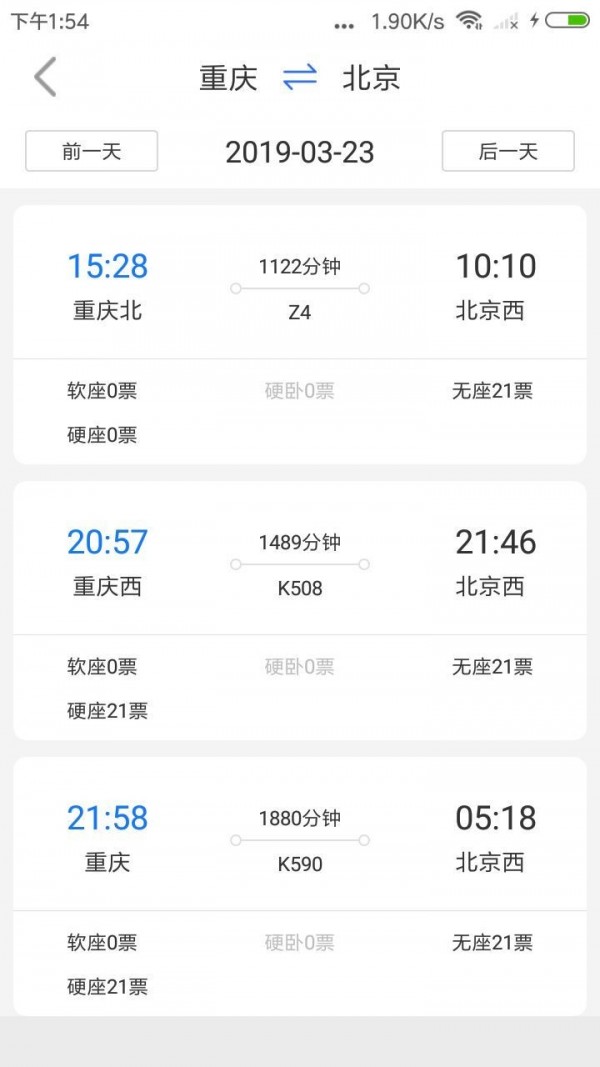Go back using the top-left arrow
This screenshot has height=1067, width=600.
click(x=45, y=78)
